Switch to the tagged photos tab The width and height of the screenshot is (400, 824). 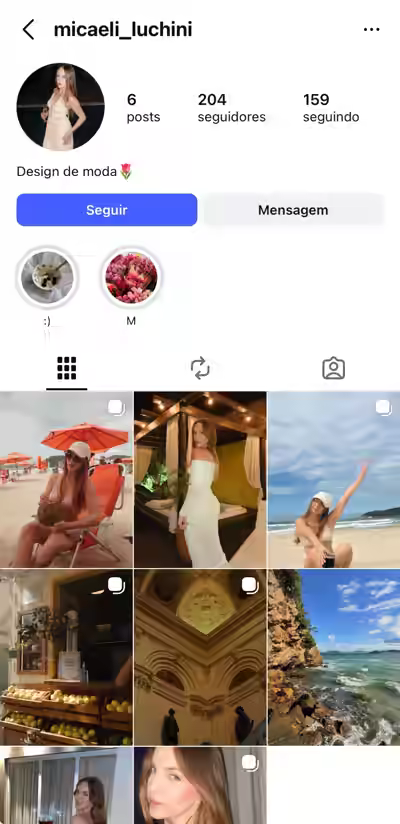333,368
